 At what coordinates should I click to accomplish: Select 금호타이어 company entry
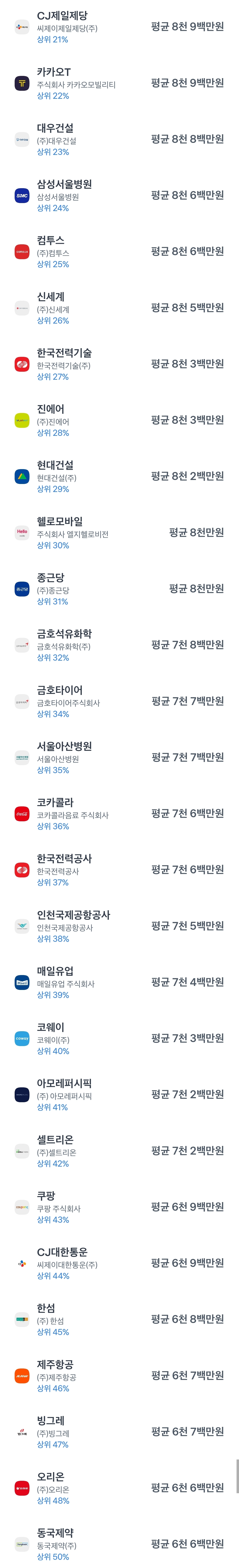click(119, 701)
